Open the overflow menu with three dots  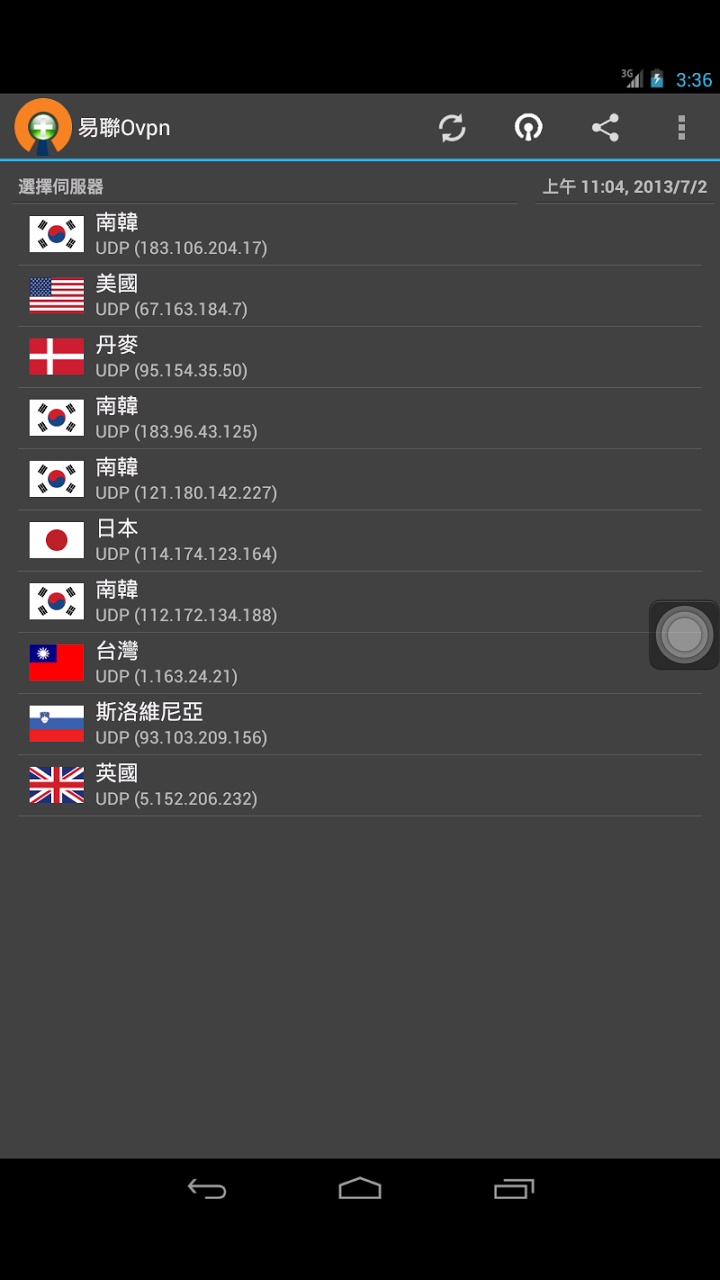(681, 128)
